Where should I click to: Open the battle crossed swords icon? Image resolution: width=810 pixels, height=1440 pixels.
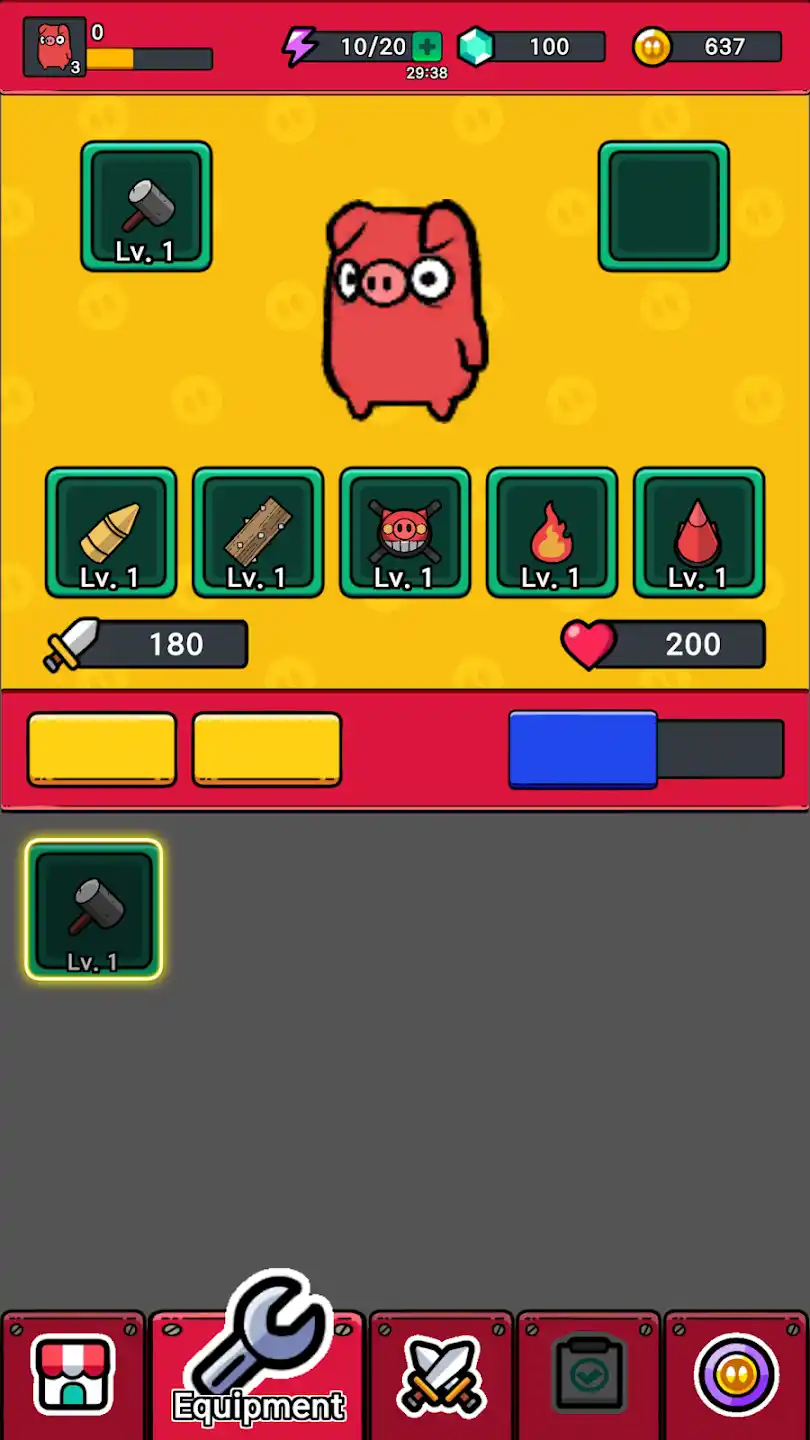443,1375
